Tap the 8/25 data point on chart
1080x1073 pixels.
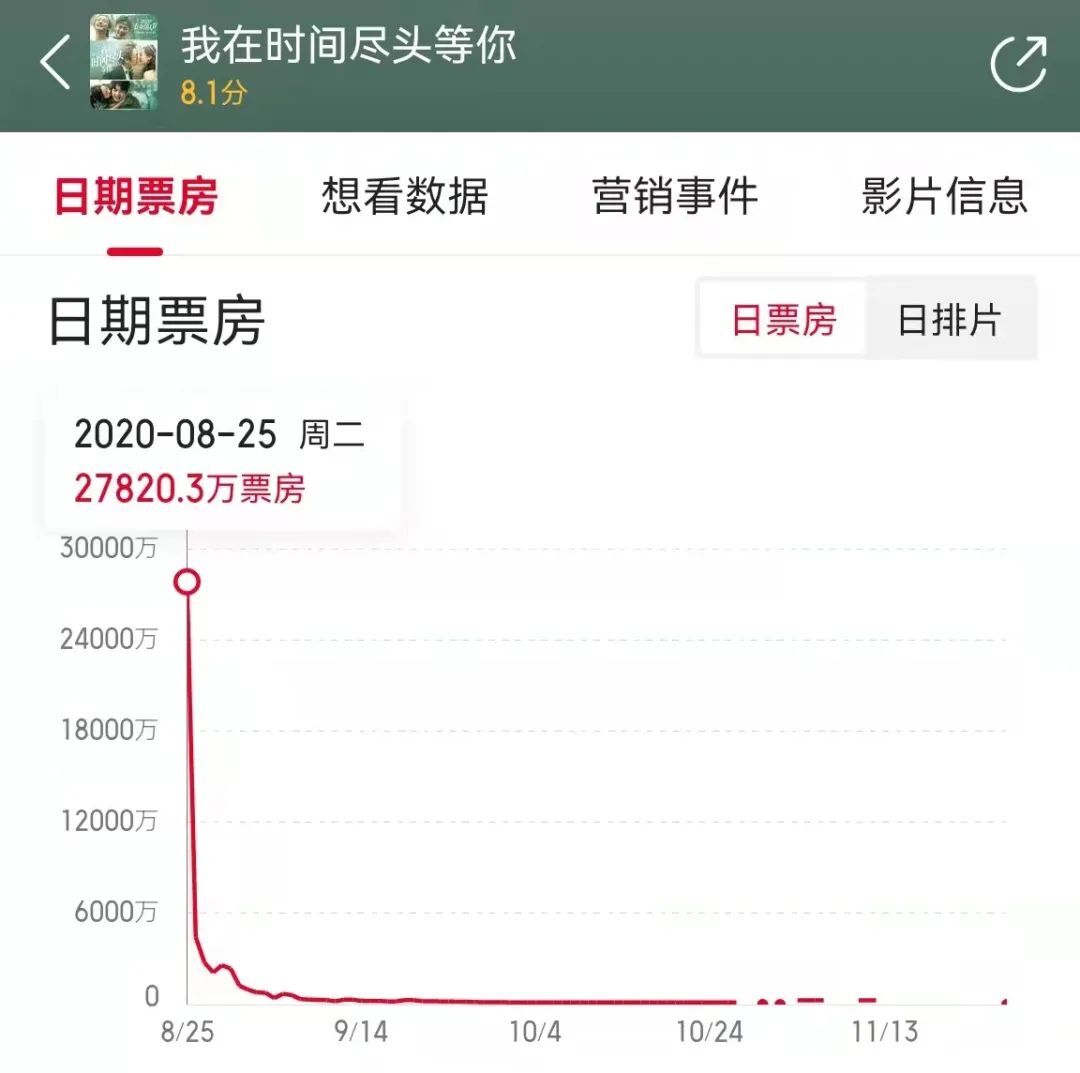[x=187, y=582]
